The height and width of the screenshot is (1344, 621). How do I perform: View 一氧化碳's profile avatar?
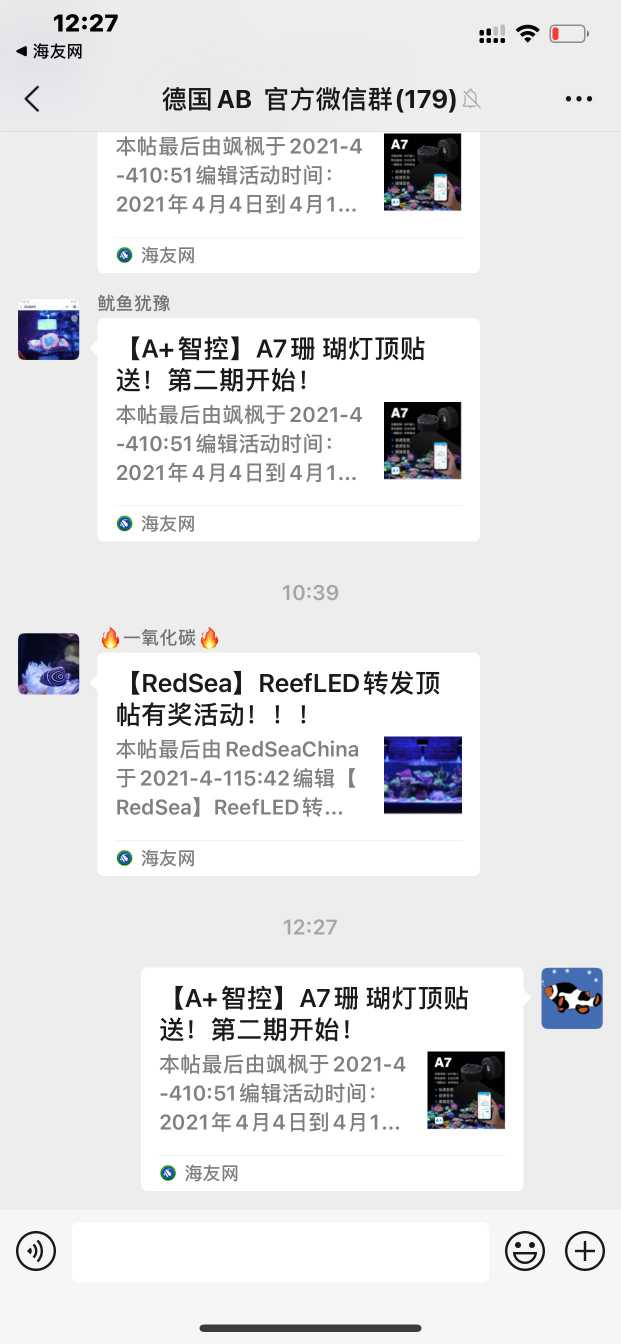(48, 663)
